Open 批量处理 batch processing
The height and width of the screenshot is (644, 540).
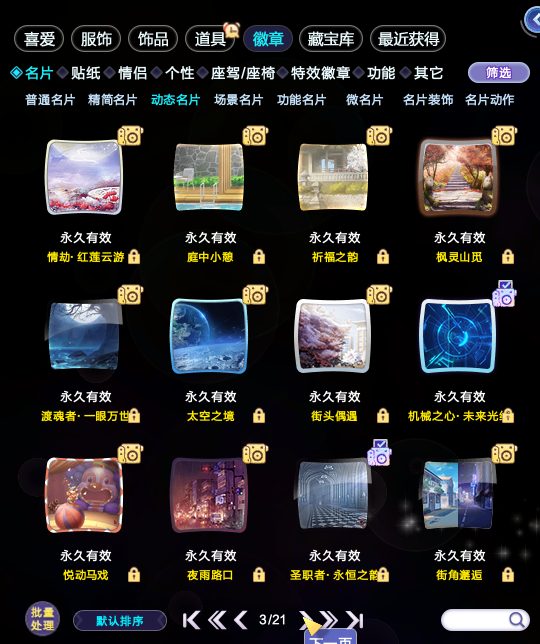tap(42, 619)
